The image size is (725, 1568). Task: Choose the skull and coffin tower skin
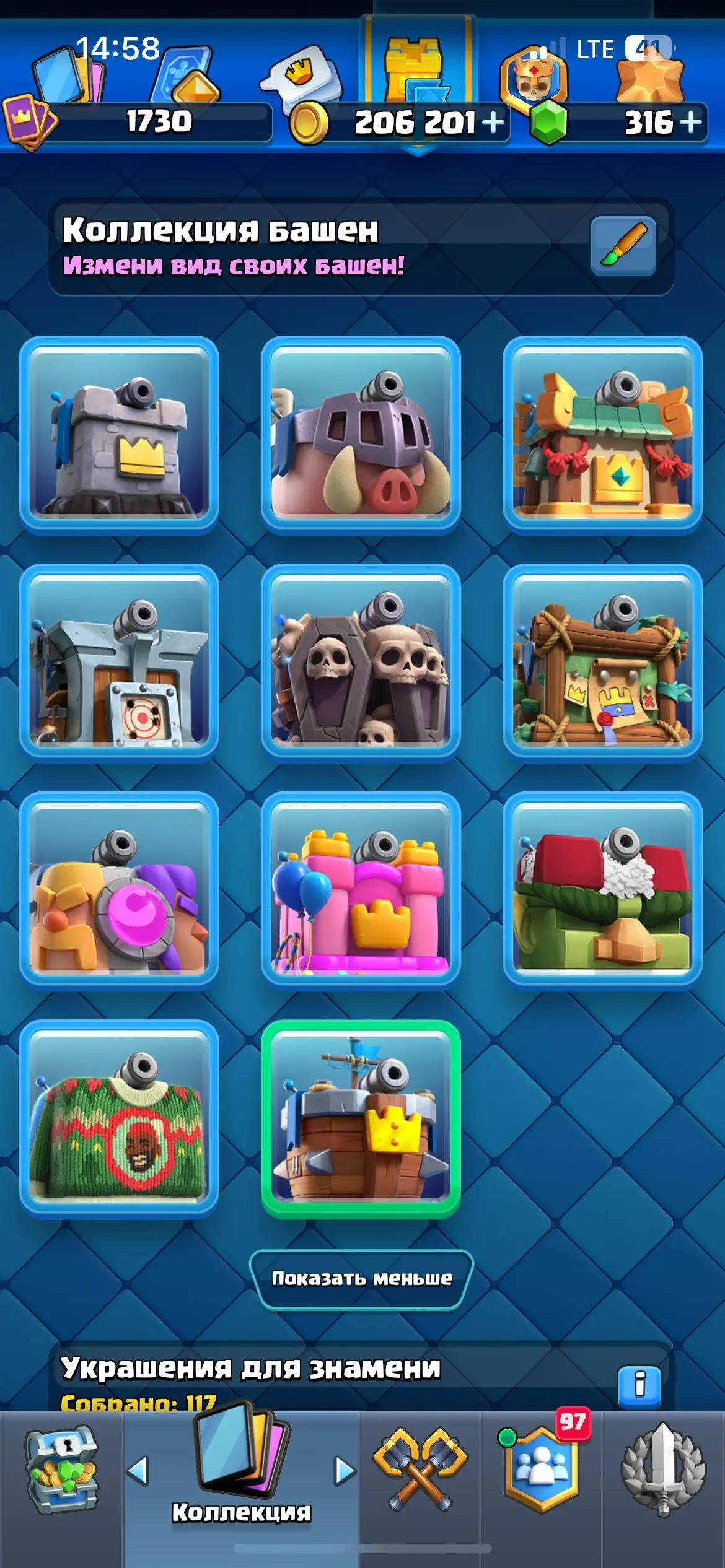[x=361, y=660]
